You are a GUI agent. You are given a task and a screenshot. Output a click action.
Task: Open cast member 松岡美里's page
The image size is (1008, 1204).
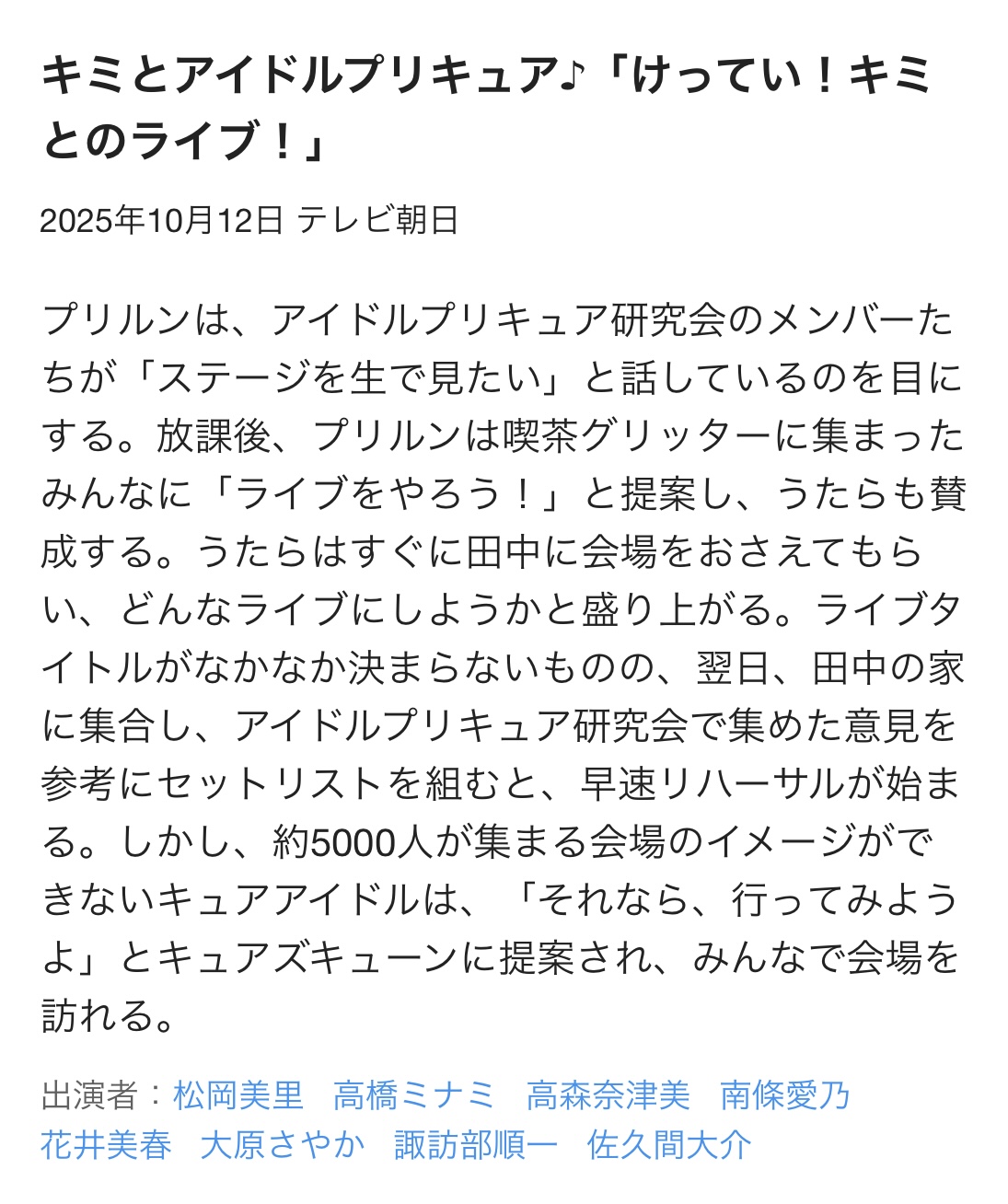pos(238,1095)
